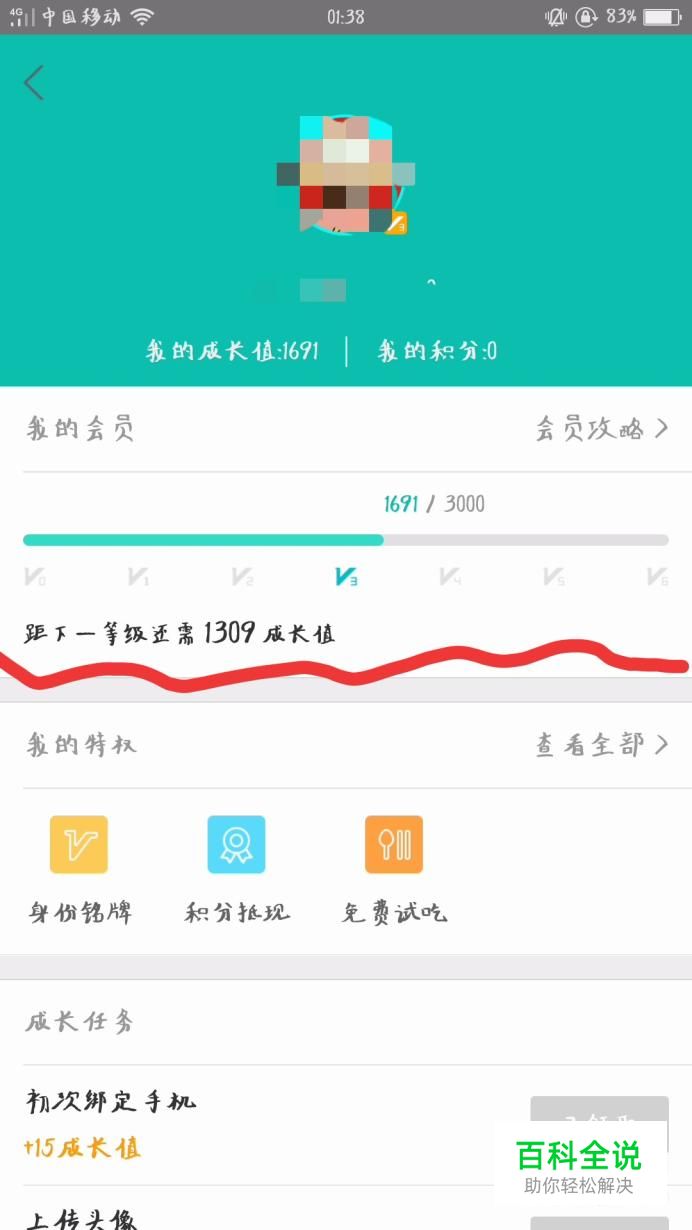
Task: Open the 会员攻略 link
Action: pyautogui.click(x=602, y=429)
